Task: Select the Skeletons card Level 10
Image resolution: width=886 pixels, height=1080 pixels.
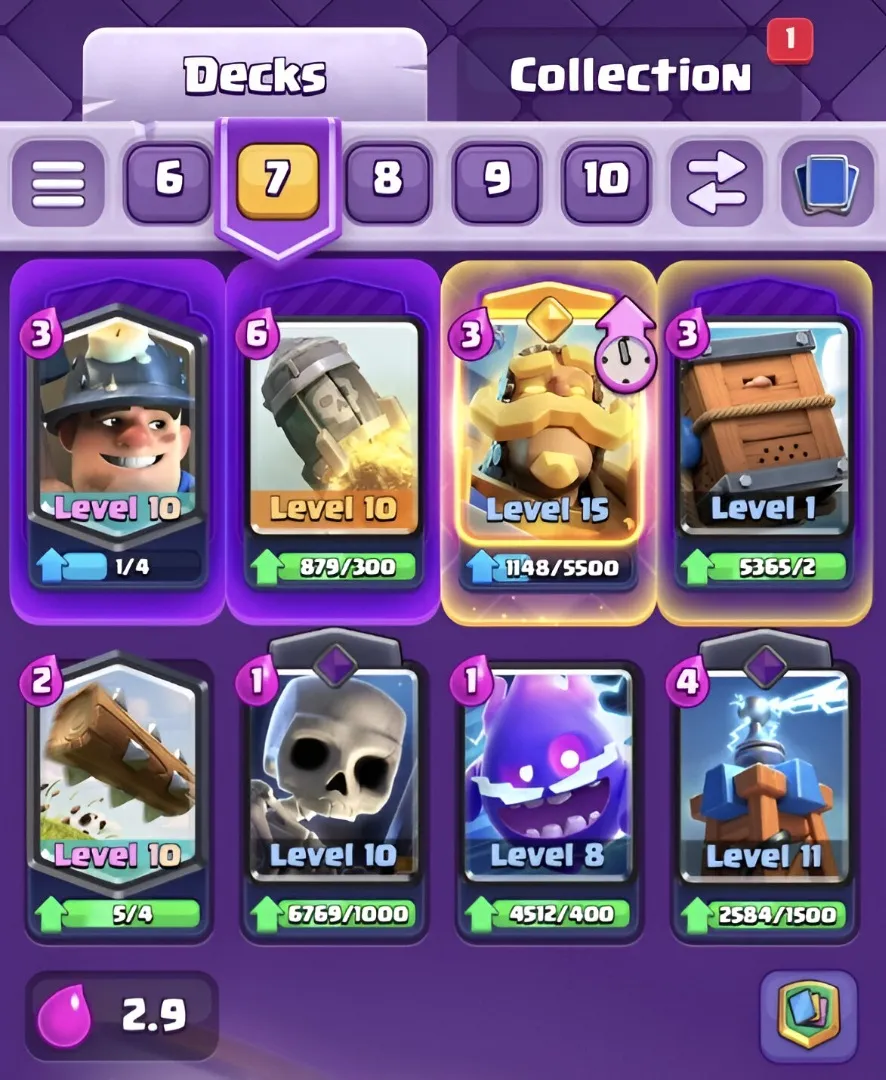Action: (x=333, y=775)
